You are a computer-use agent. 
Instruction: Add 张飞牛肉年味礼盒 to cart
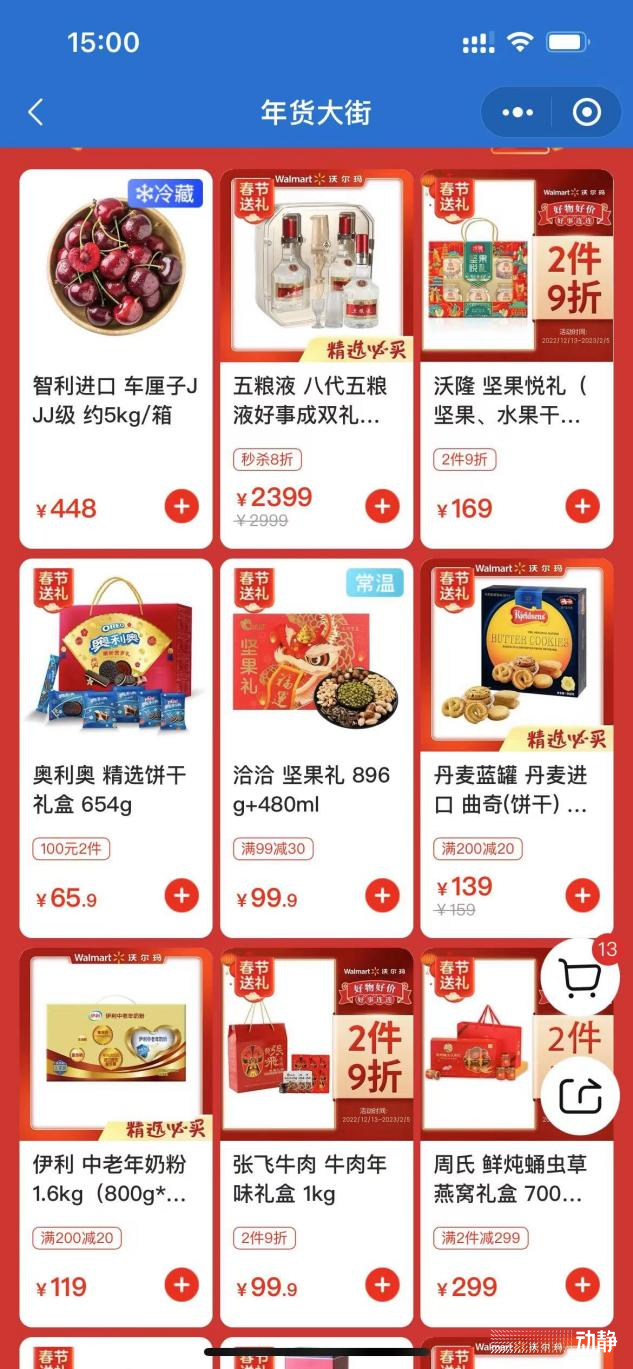[x=382, y=1284]
